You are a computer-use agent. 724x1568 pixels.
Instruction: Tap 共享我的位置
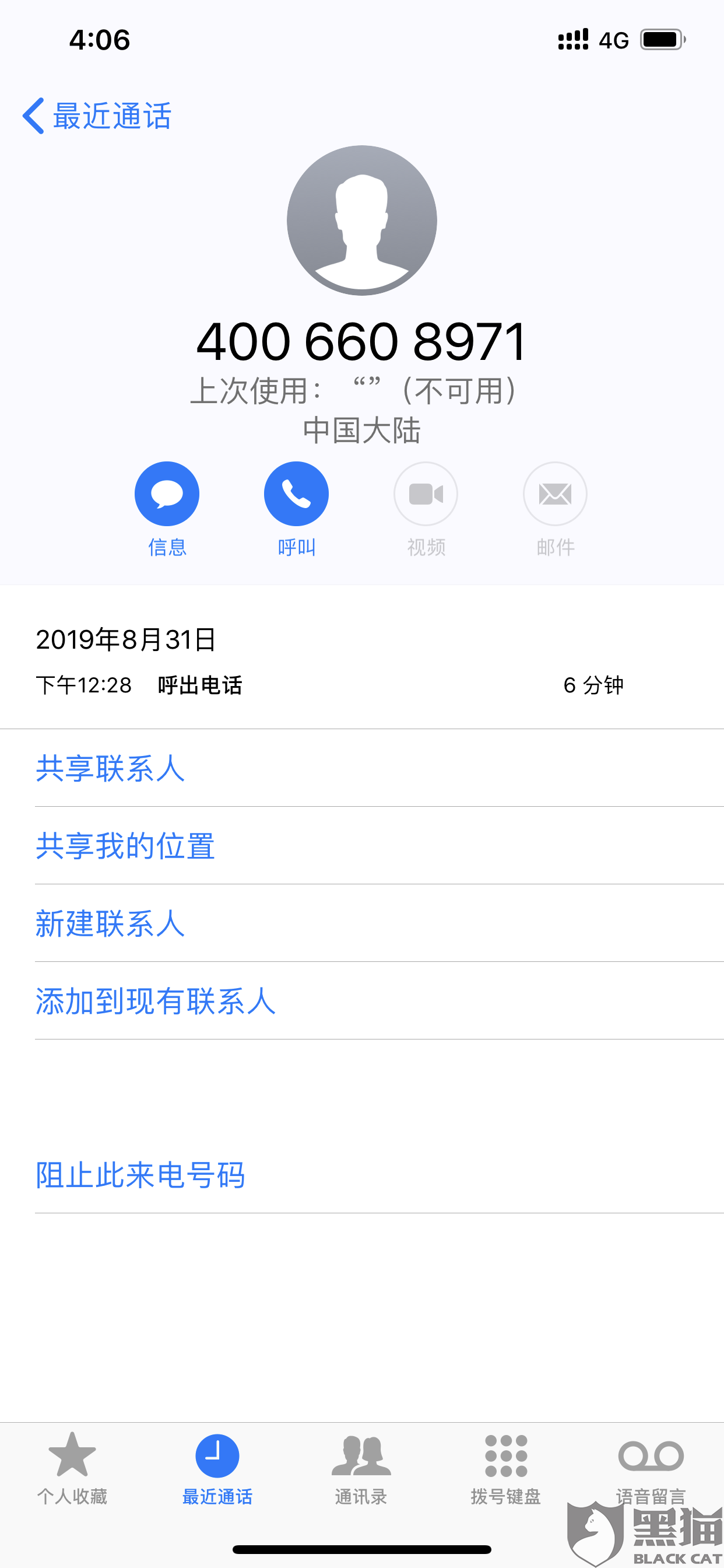click(x=125, y=846)
